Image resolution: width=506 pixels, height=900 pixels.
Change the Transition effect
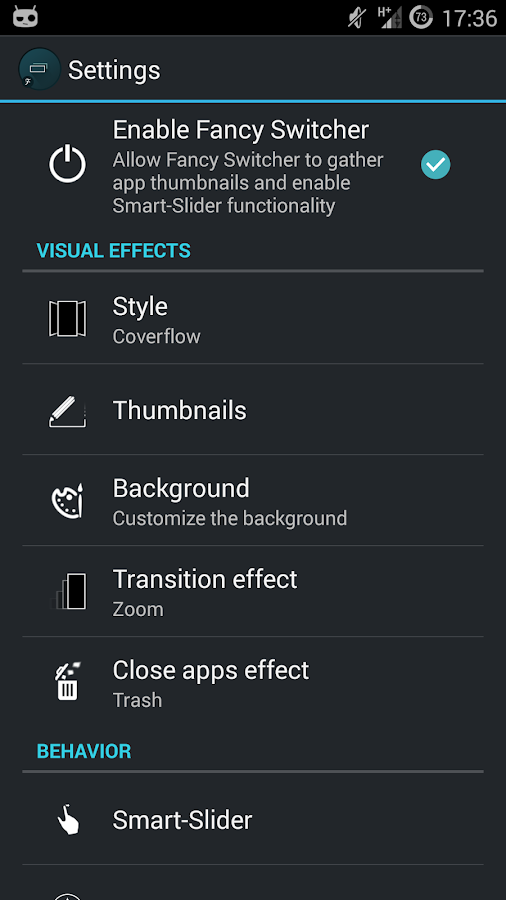pyautogui.click(x=253, y=591)
